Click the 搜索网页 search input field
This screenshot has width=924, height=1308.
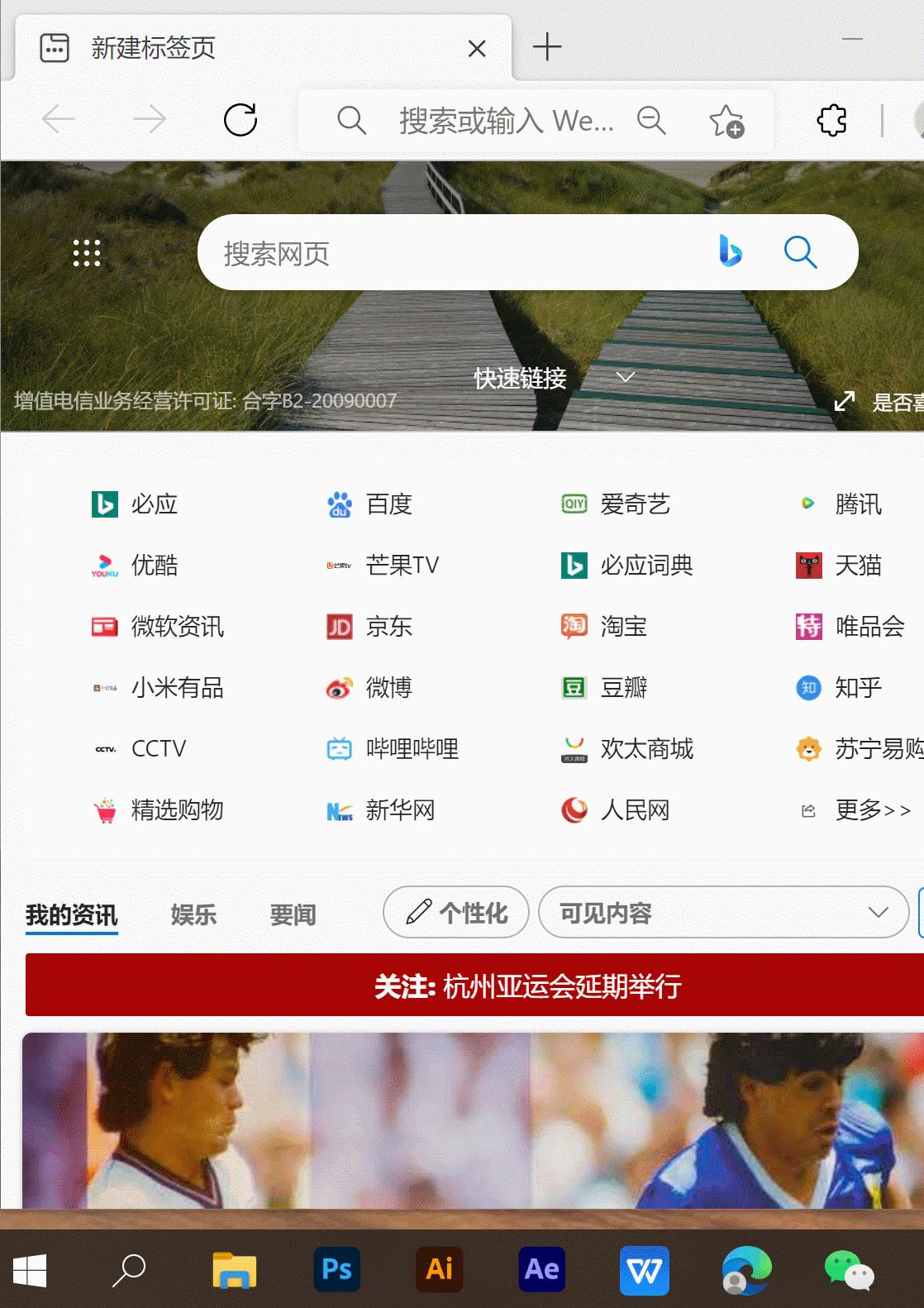[455, 252]
